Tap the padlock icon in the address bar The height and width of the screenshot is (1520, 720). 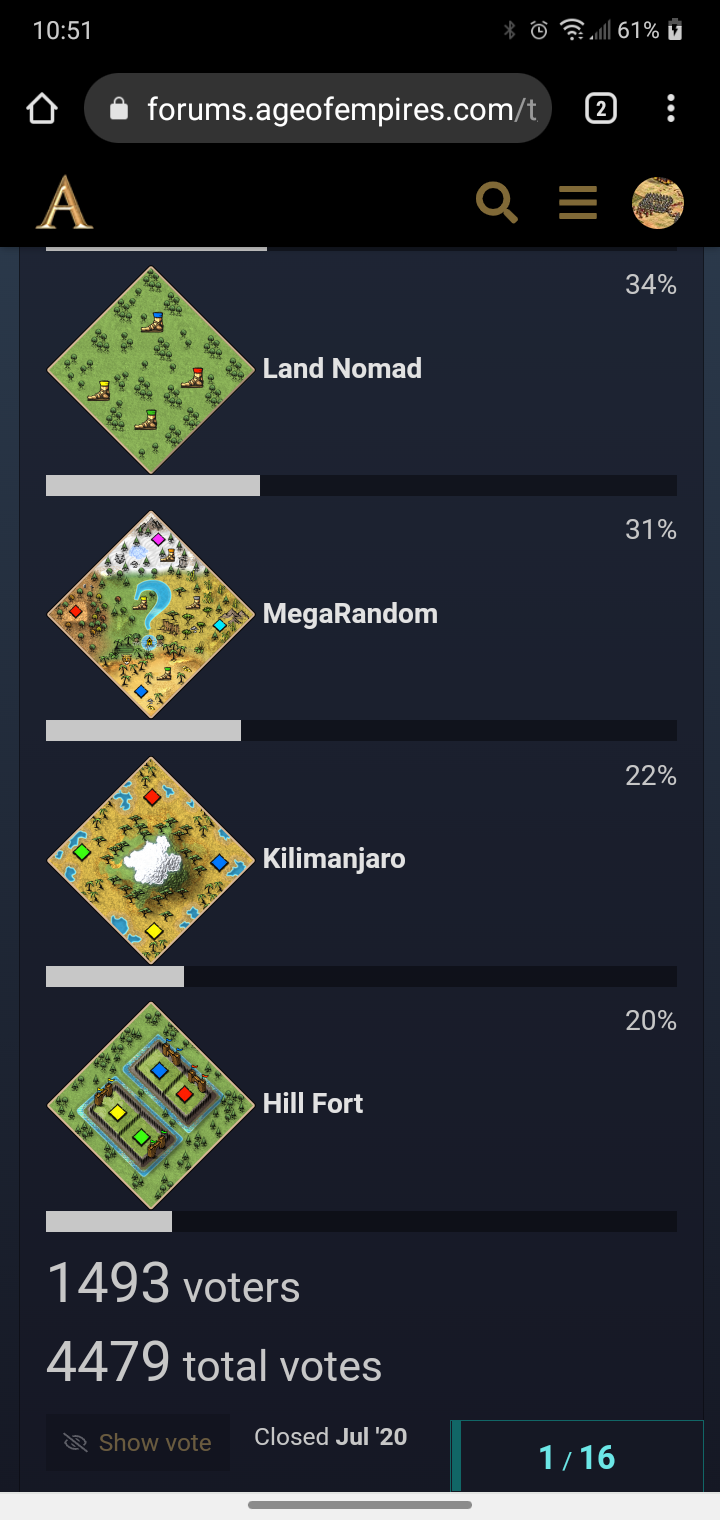tap(120, 108)
